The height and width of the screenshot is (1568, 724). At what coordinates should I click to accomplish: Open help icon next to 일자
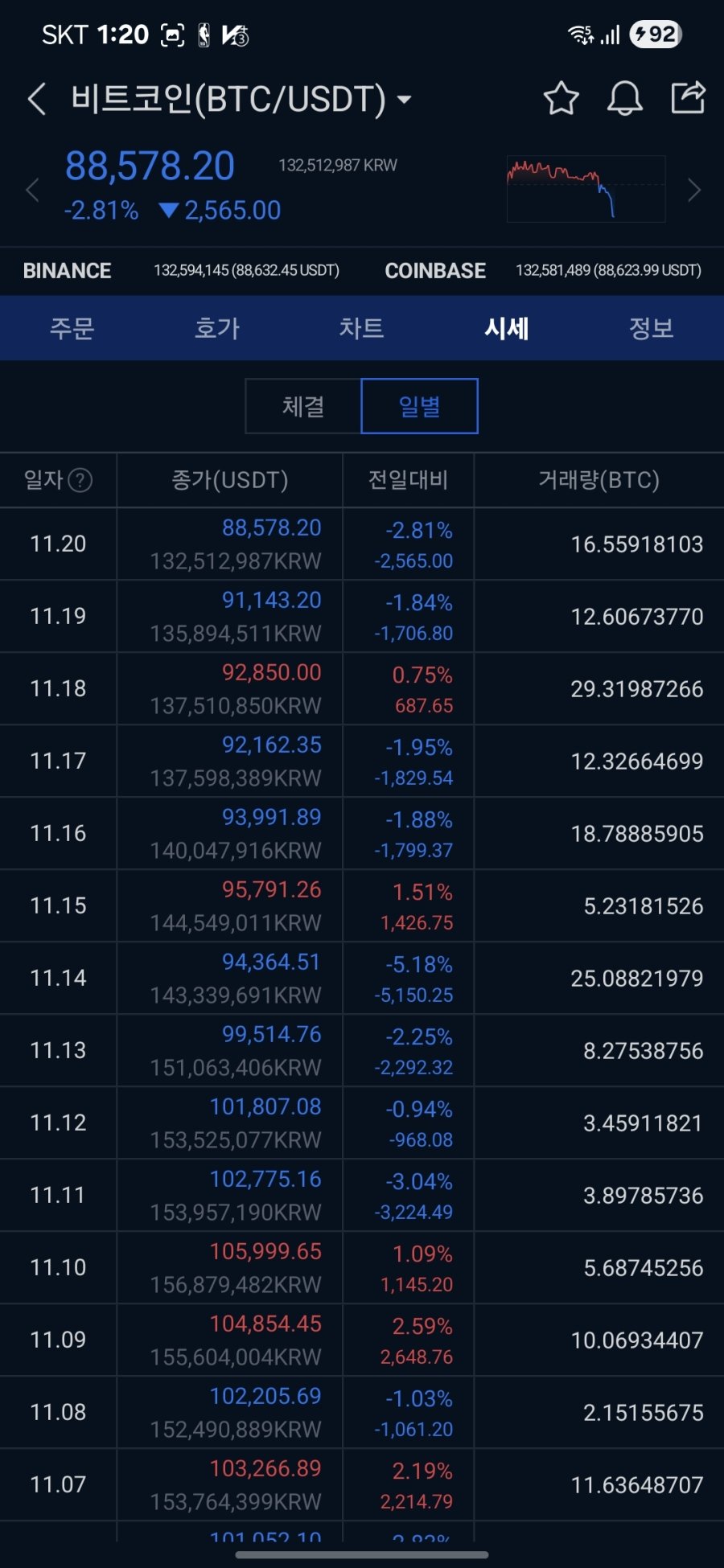click(x=80, y=480)
